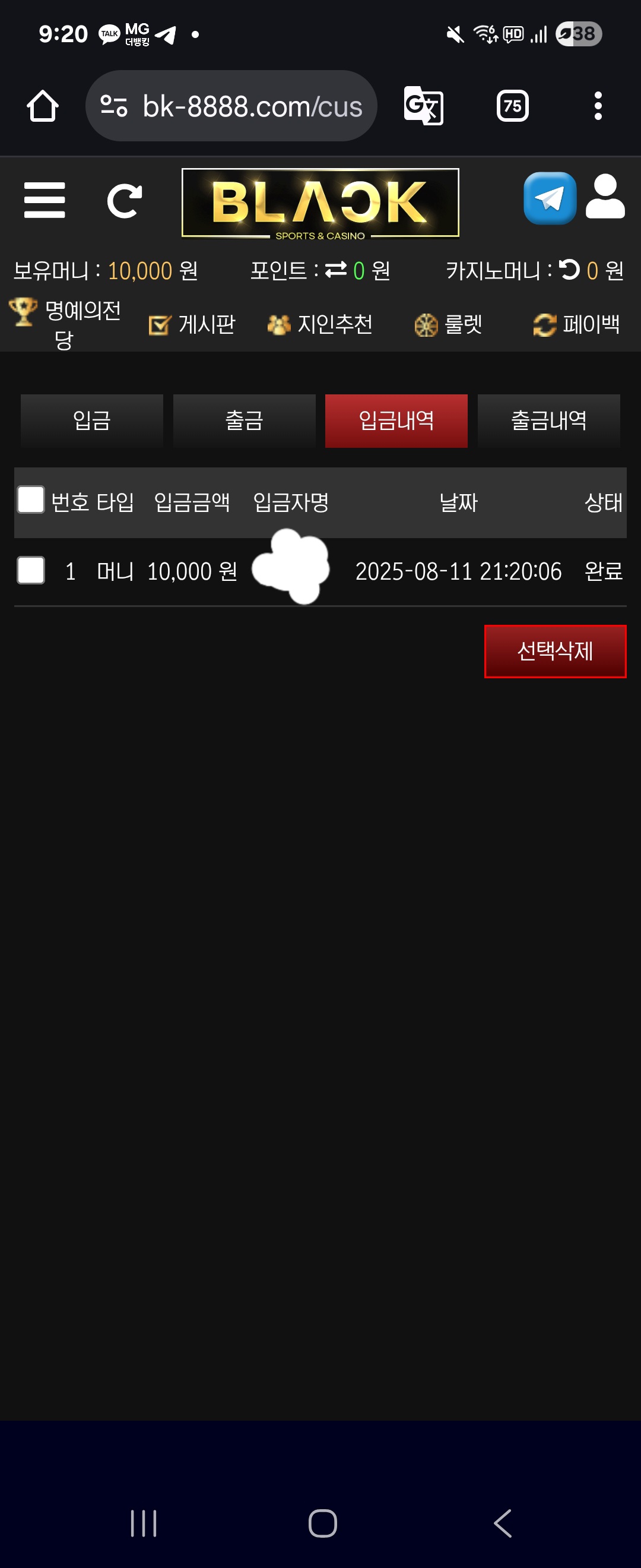Check the box for deposit row 1
This screenshot has height=1568, width=641.
[31, 570]
